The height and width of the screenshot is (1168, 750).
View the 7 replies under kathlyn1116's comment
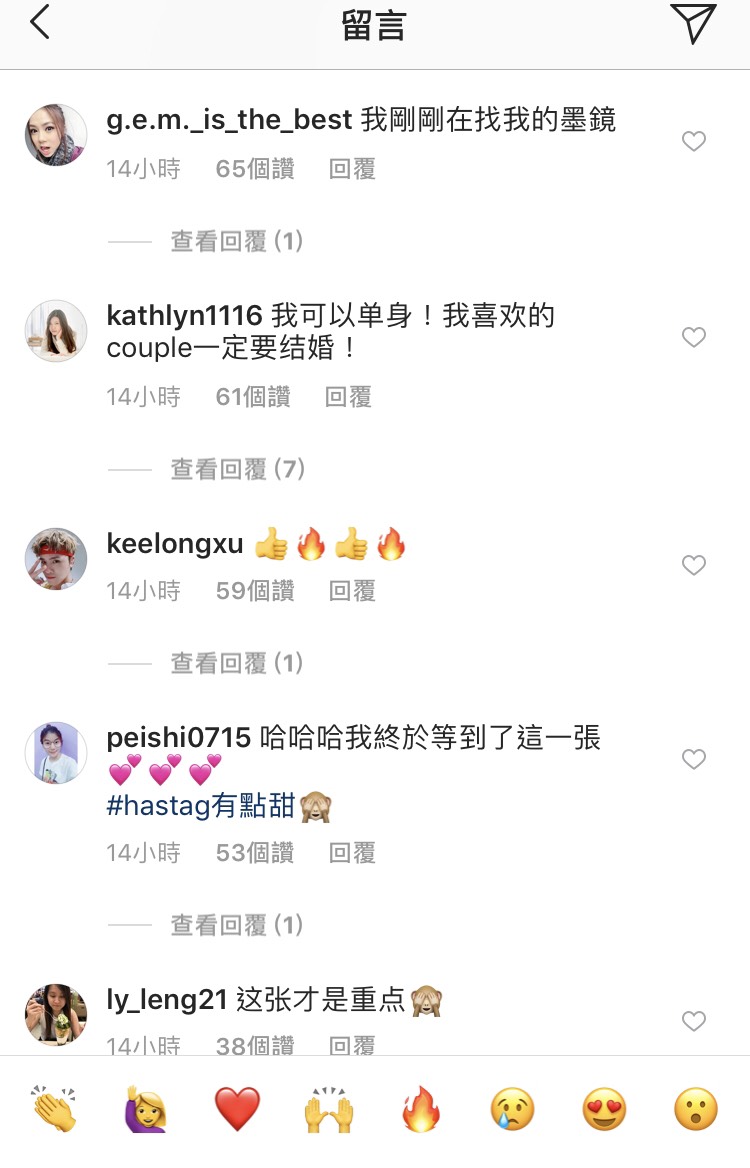tap(237, 469)
